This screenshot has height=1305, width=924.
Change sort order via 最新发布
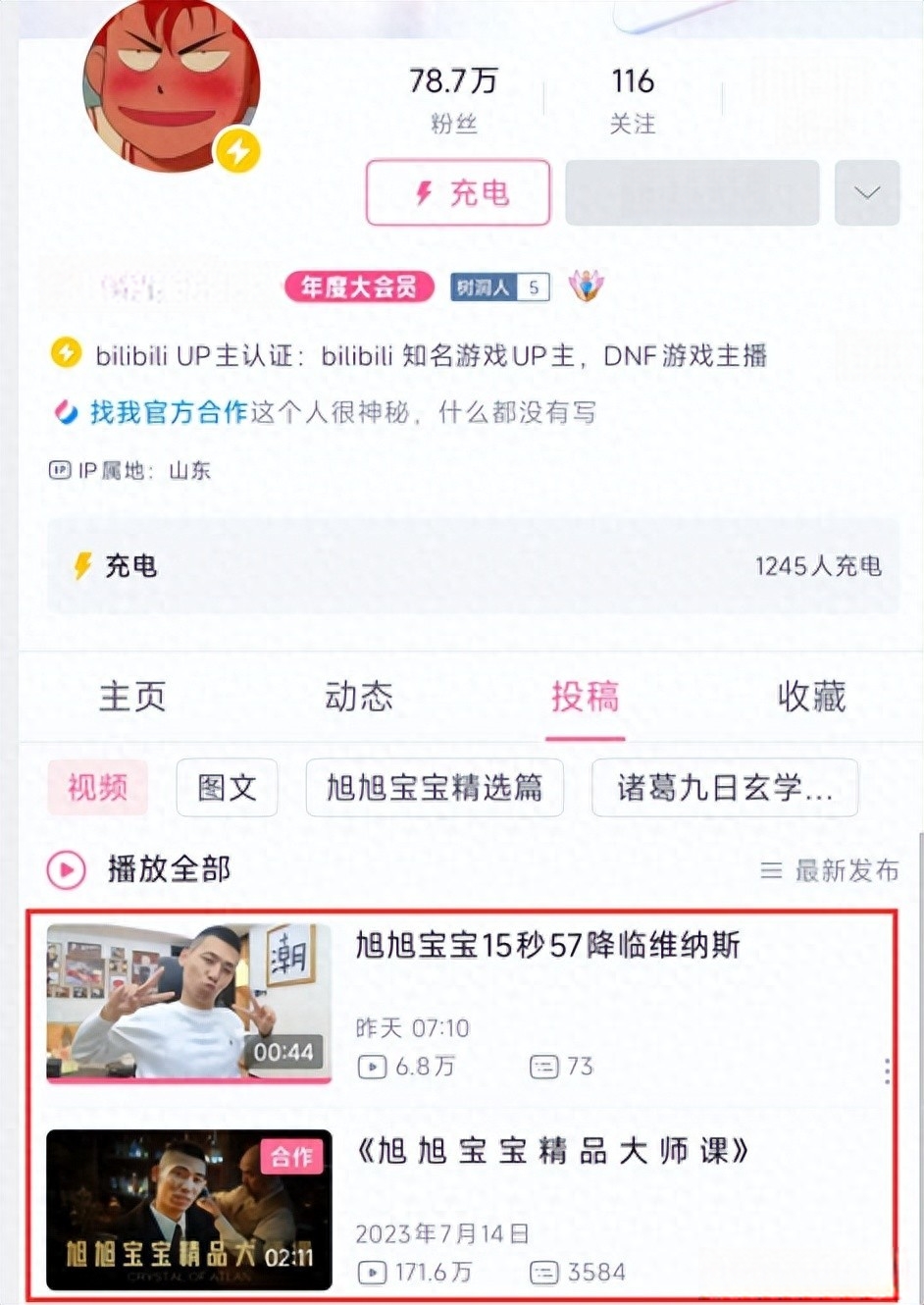830,870
